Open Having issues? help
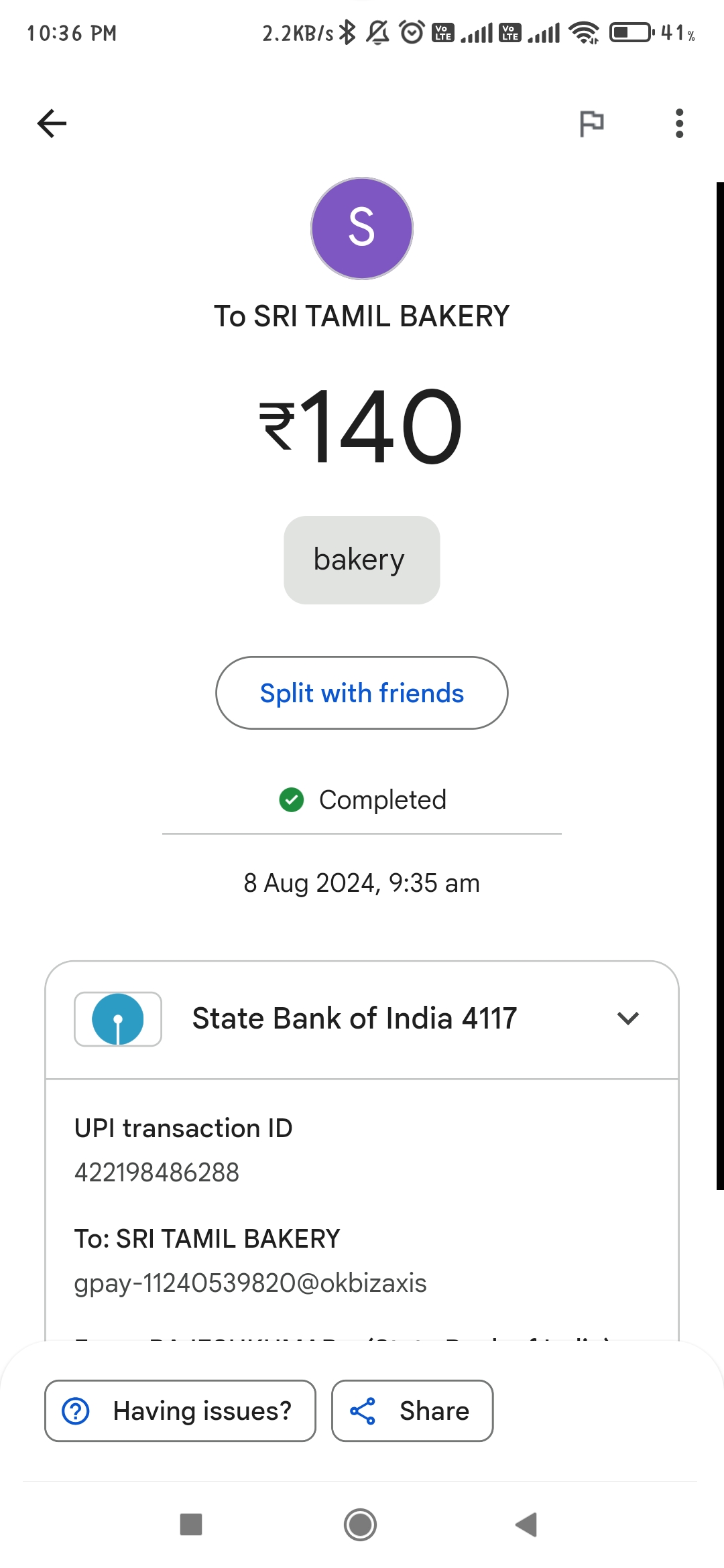Viewport: 724px width, 1568px height. [x=180, y=1411]
